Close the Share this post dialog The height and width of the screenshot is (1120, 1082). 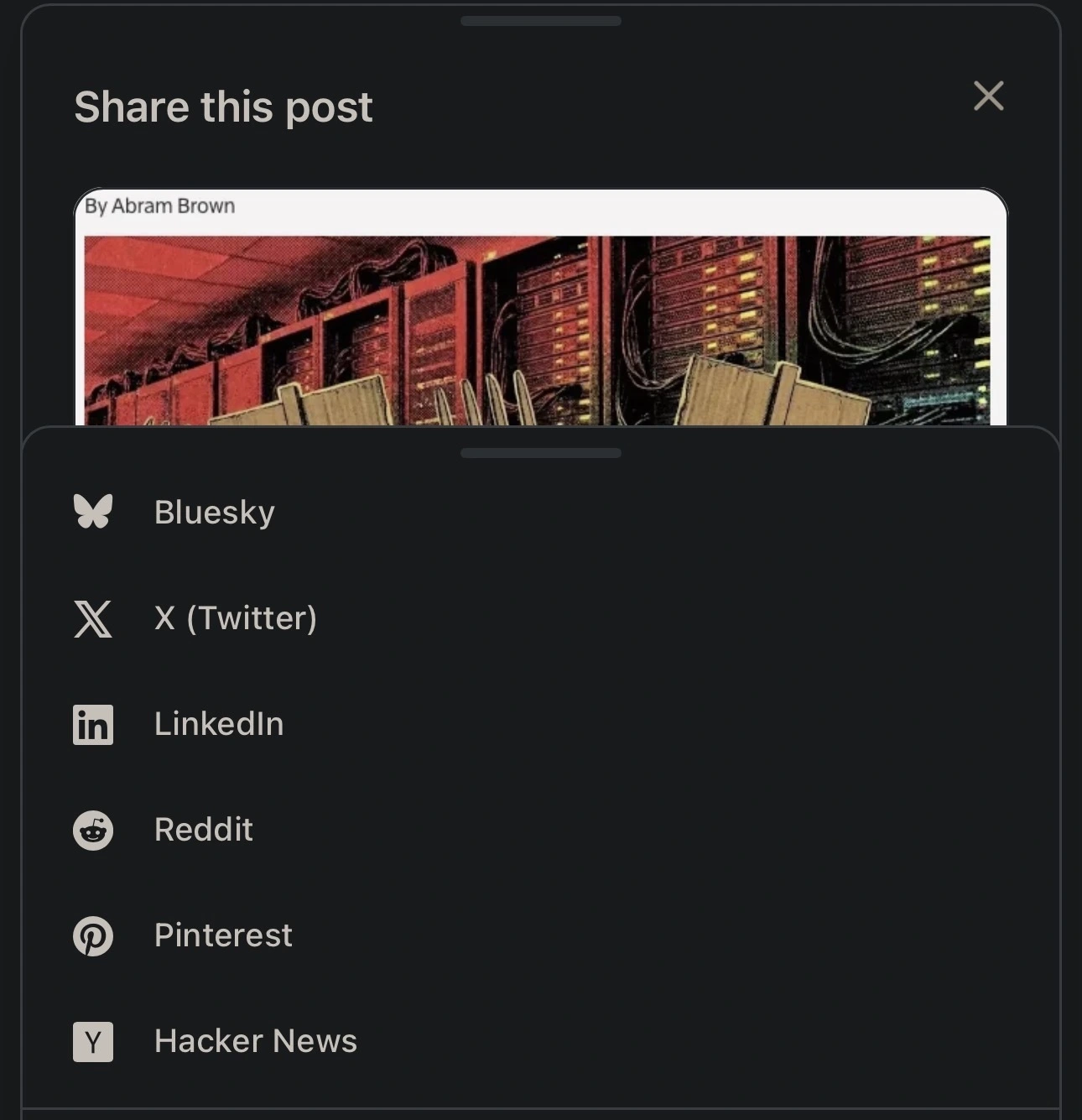pyautogui.click(x=988, y=96)
